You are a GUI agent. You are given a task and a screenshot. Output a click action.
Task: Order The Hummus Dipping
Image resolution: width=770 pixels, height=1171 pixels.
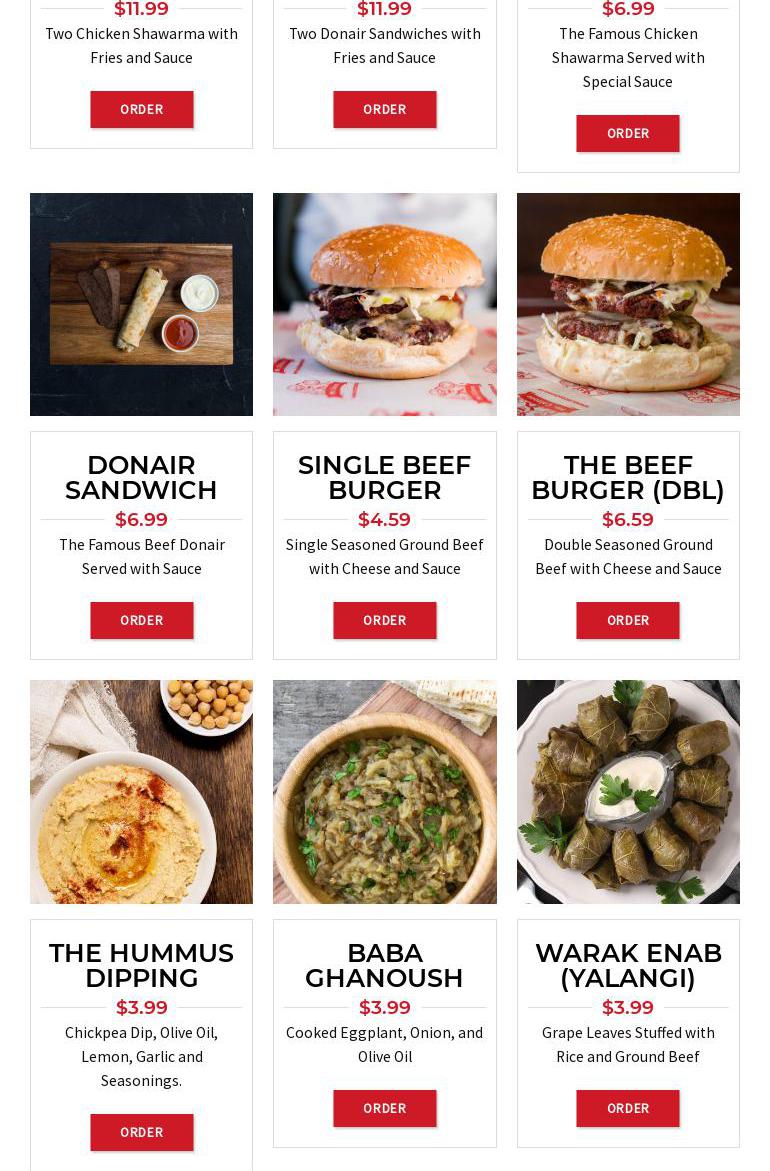point(141,1132)
